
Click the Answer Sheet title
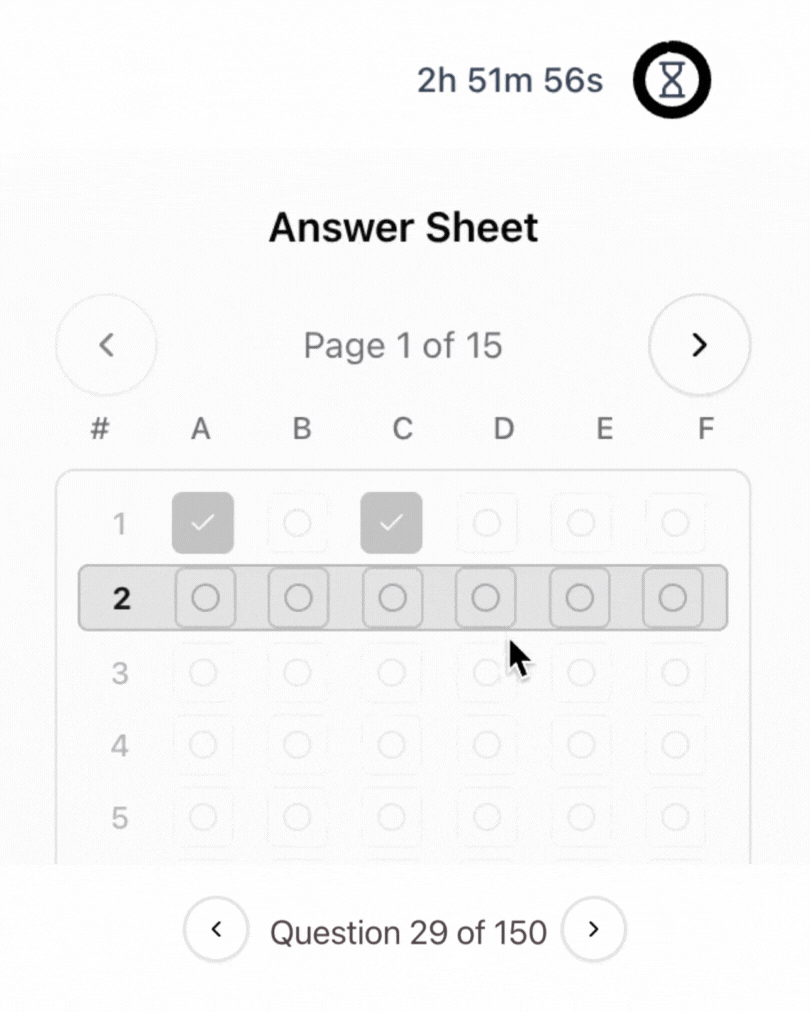(403, 227)
